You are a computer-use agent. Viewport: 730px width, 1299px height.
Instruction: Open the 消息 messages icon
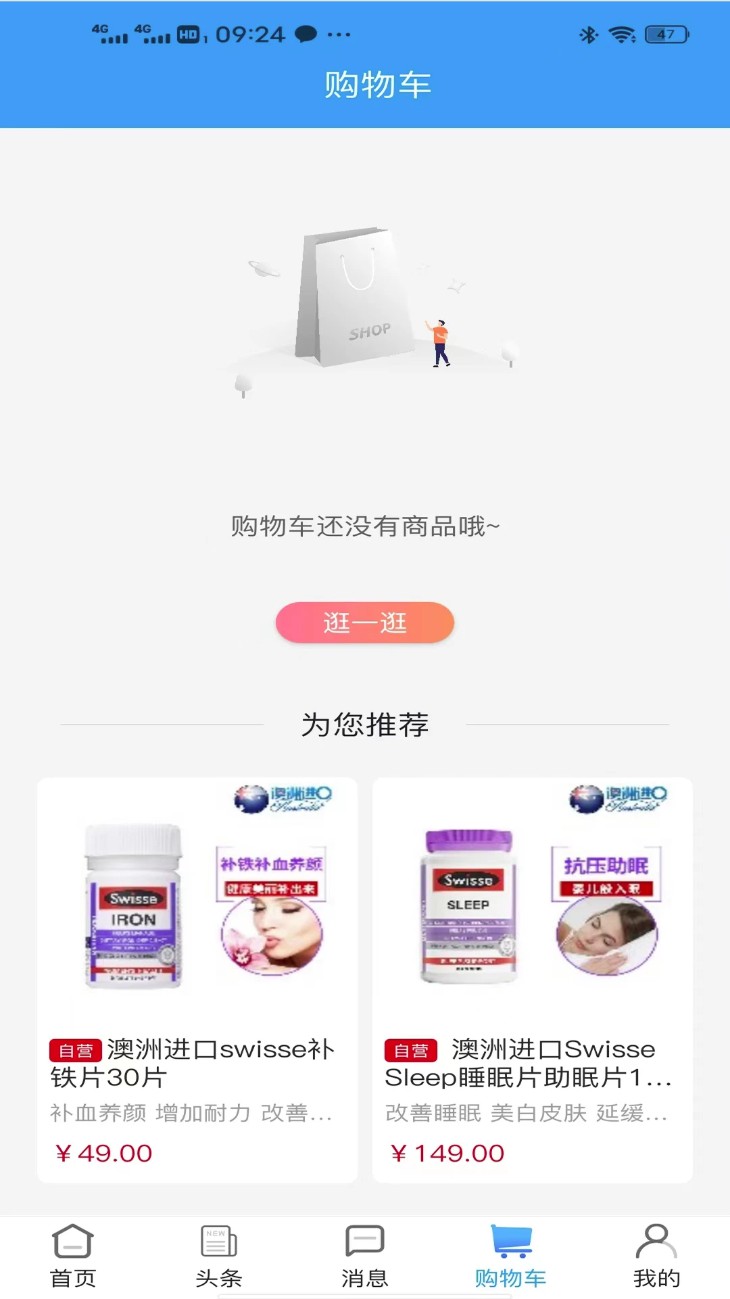pos(364,1240)
